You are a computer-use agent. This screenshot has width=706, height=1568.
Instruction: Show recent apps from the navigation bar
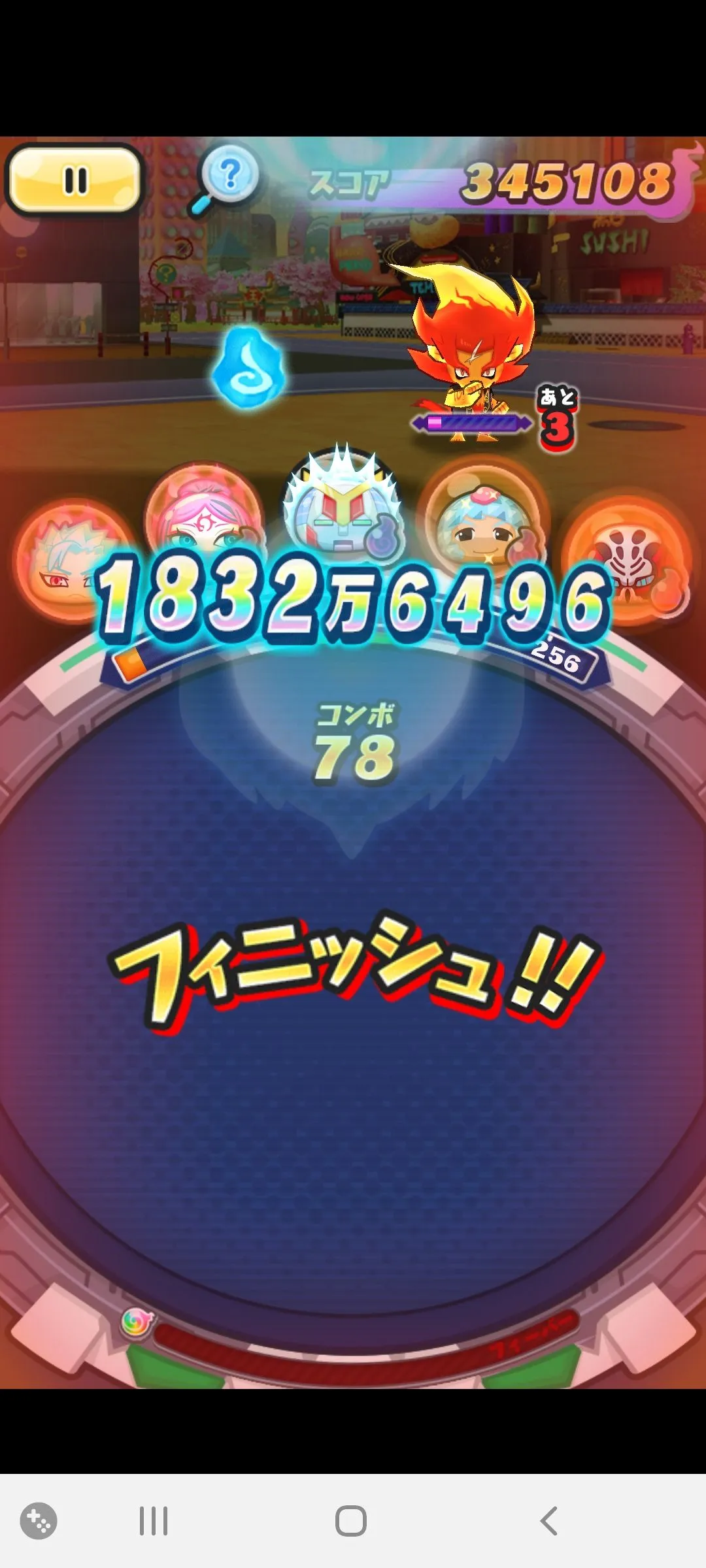tap(154, 1521)
